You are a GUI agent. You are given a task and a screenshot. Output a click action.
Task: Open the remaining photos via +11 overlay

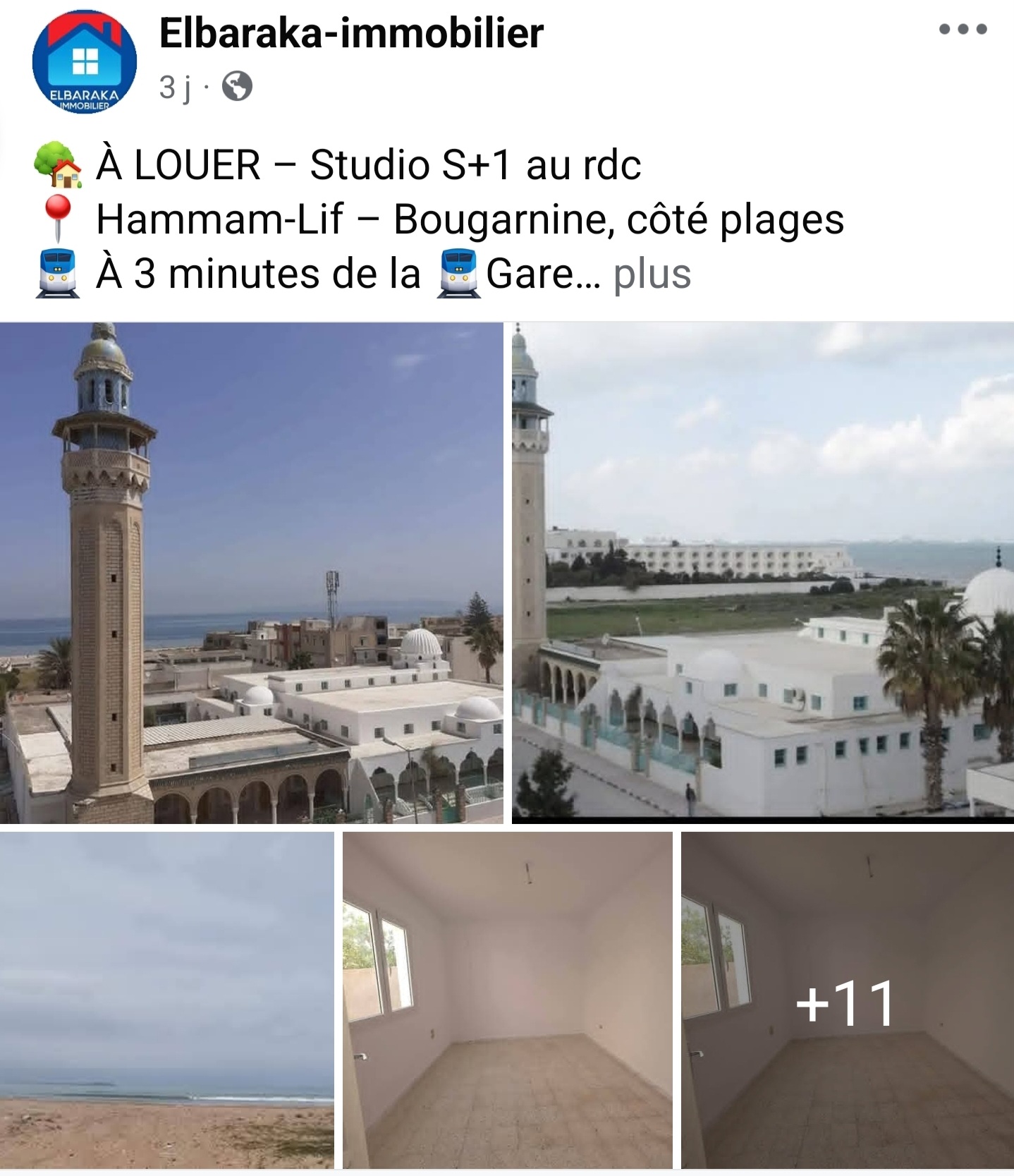pos(845,1003)
